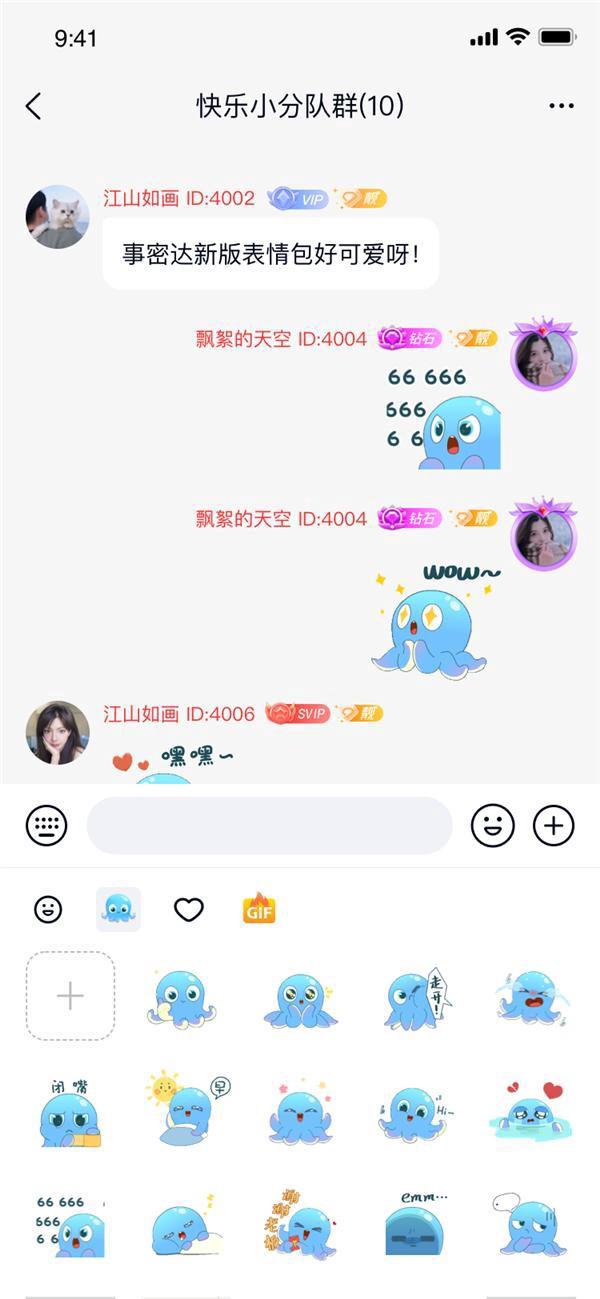Send the 闭嘴 octopus sticker
The width and height of the screenshot is (600, 1299).
click(70, 1112)
